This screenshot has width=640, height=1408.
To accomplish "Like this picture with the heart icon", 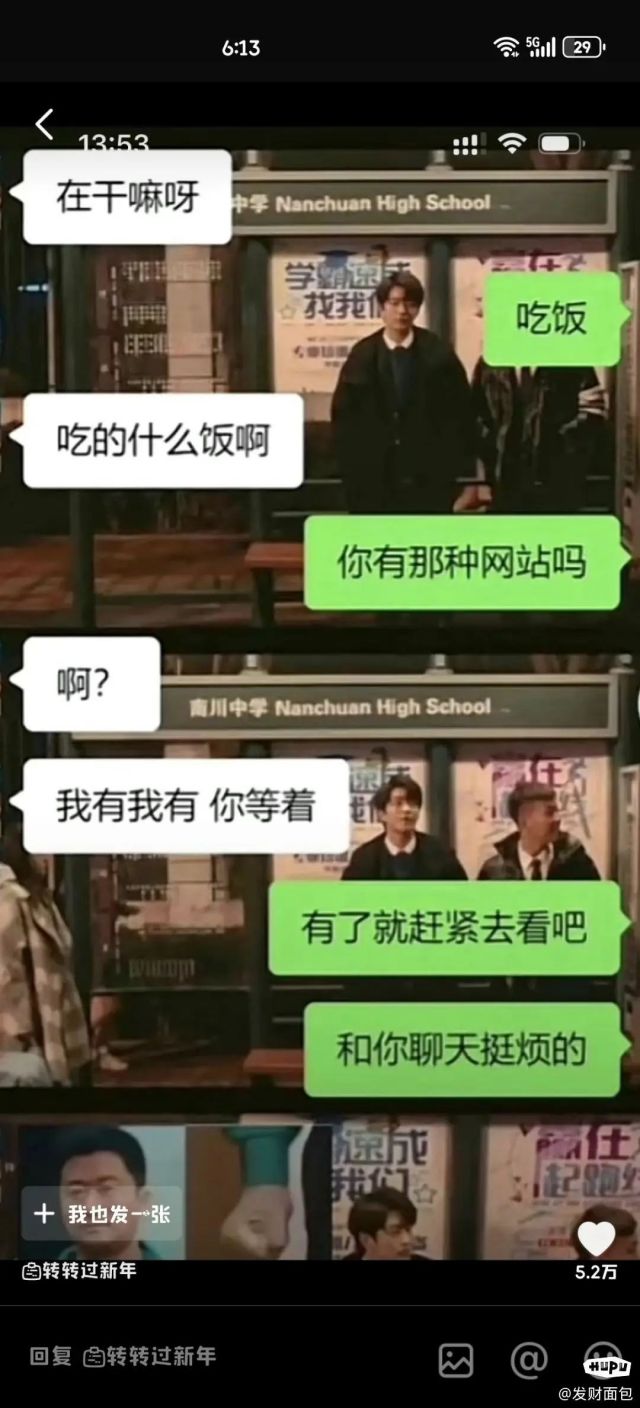I will (x=596, y=1240).
